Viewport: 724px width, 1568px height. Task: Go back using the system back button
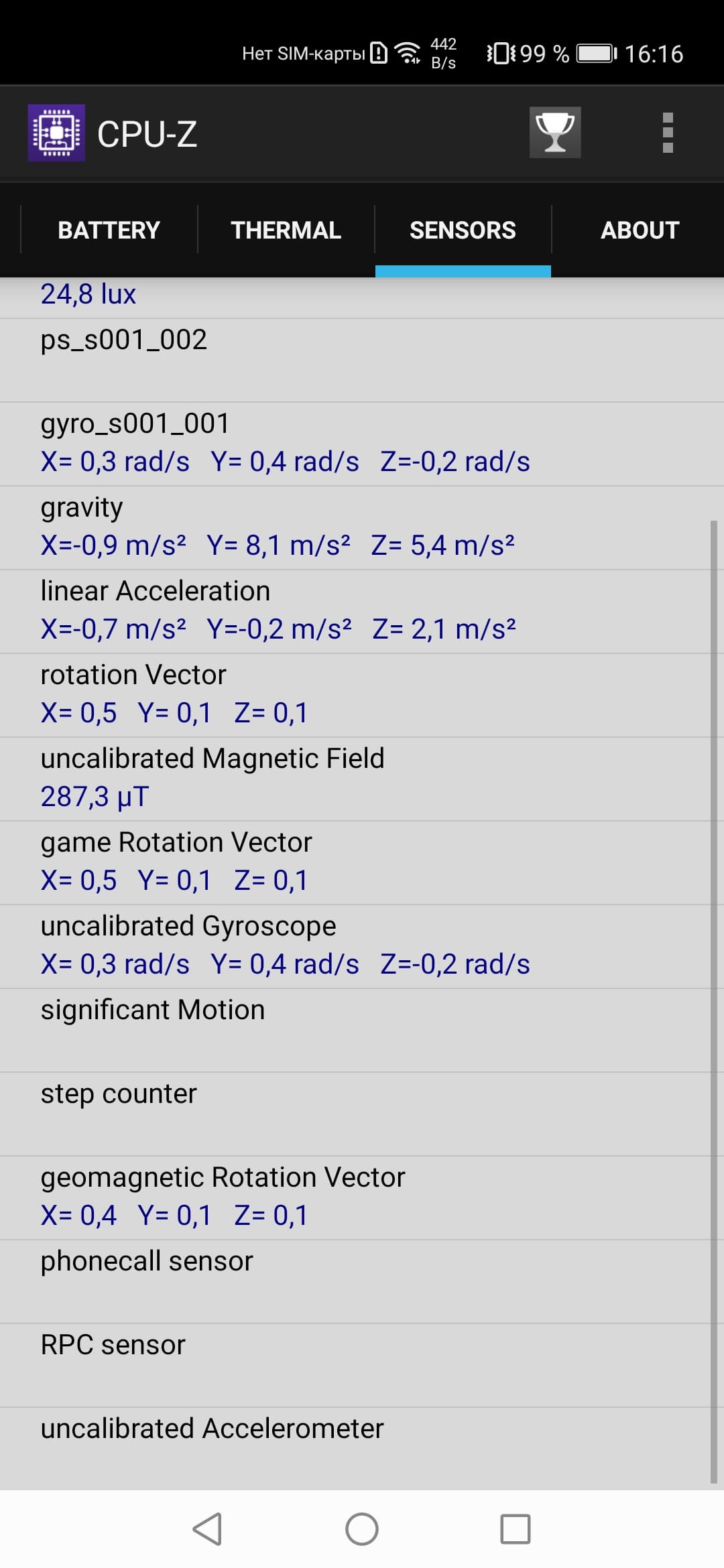click(207, 1529)
